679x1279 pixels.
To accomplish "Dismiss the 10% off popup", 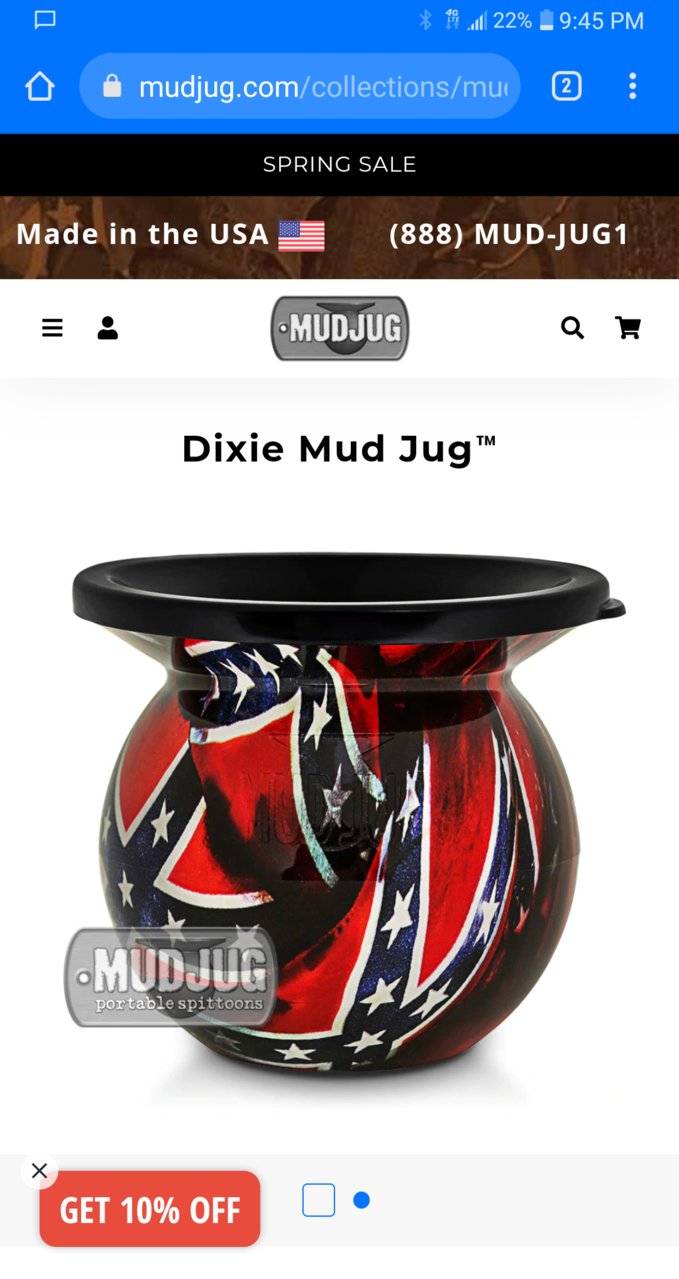I will click(x=39, y=1170).
